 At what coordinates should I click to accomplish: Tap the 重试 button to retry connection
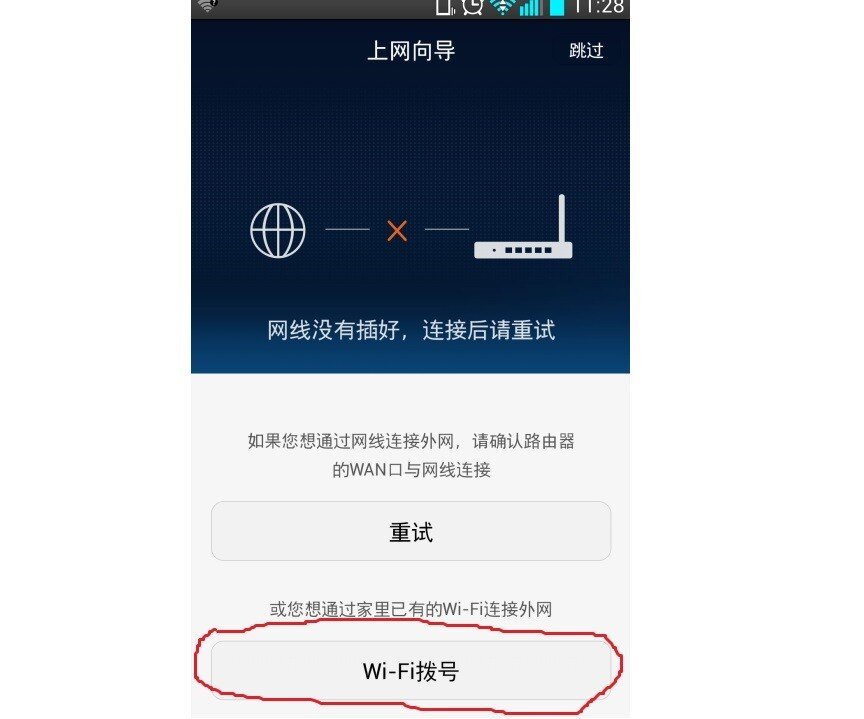410,532
